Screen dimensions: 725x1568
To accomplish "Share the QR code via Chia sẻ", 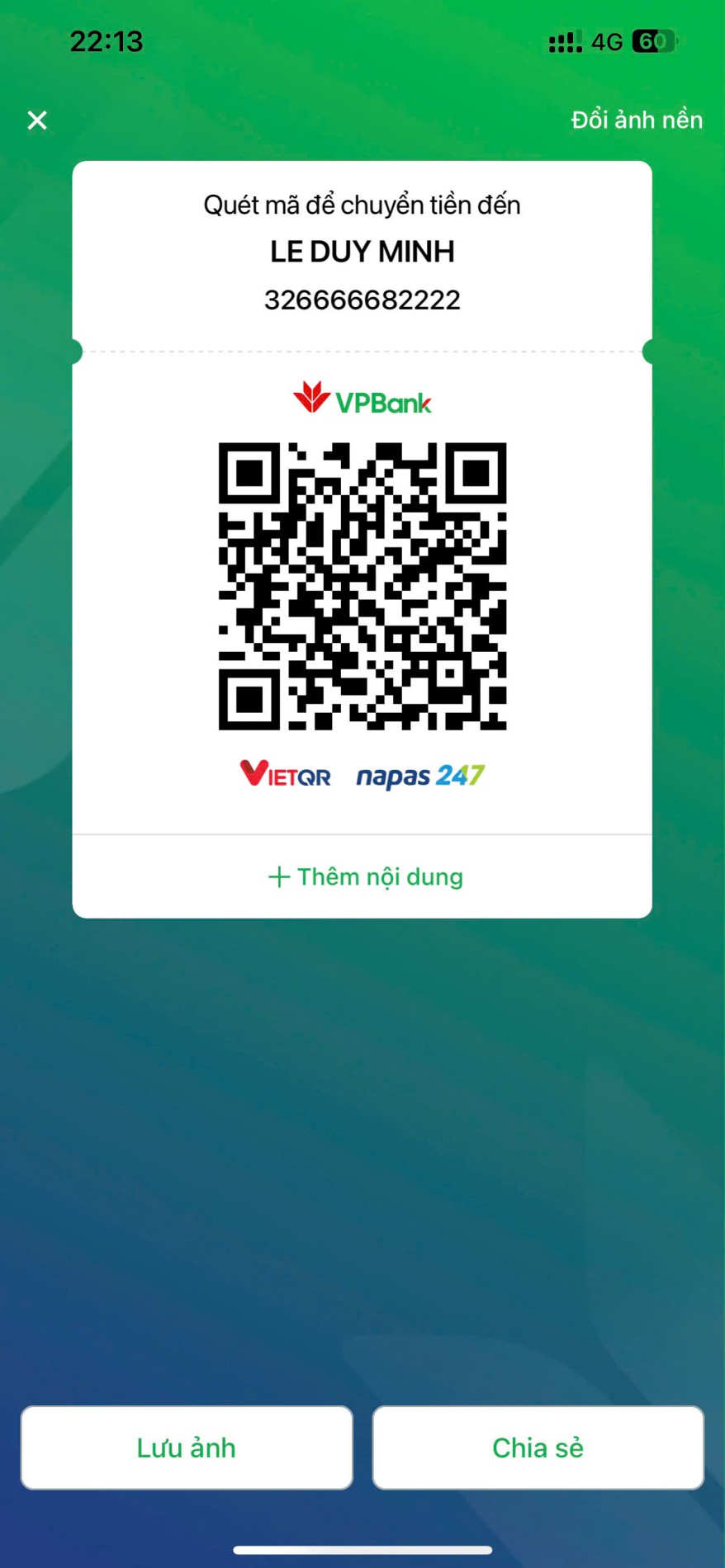I will click(x=538, y=1448).
